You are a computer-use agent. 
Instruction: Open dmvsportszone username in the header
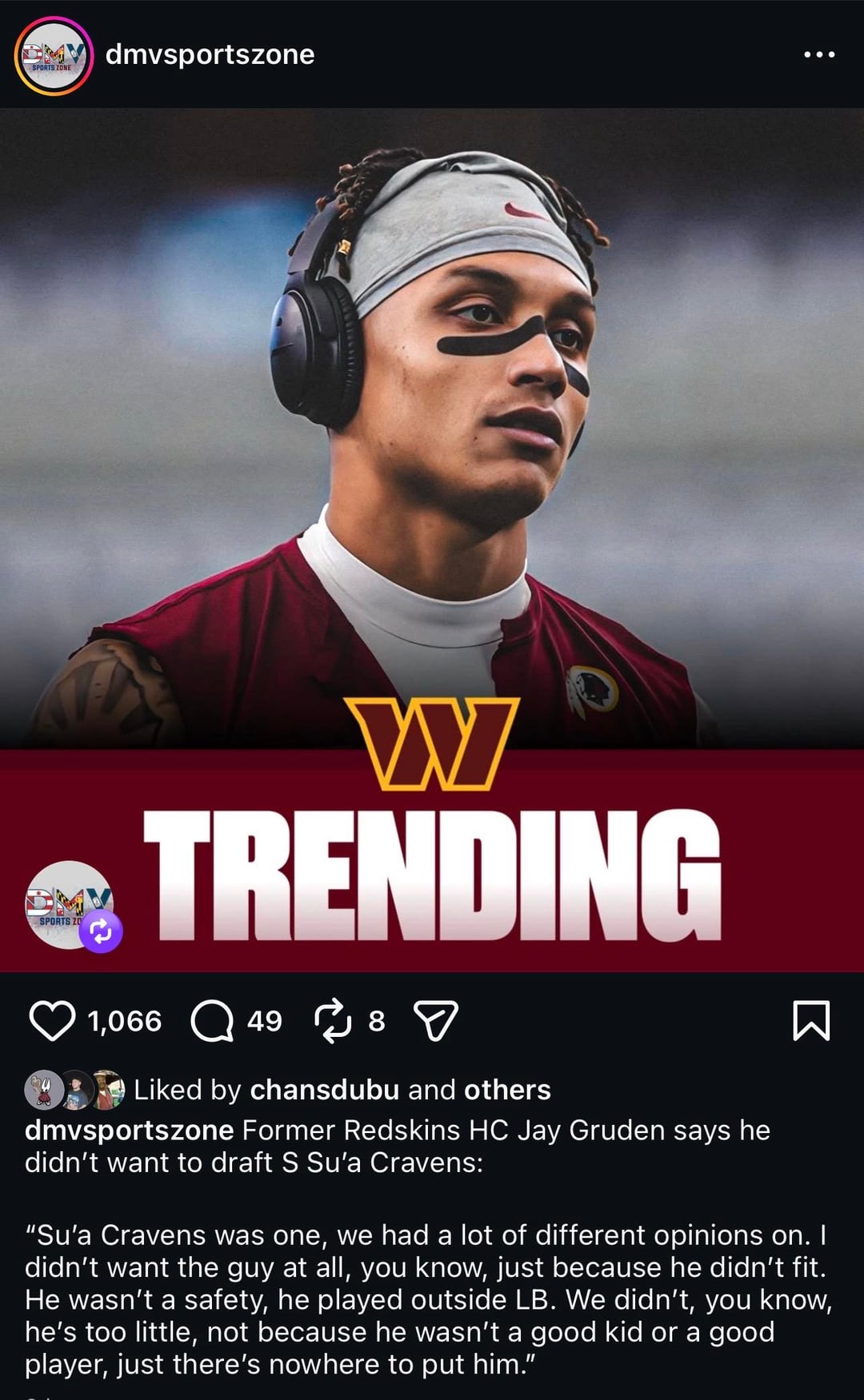pyautogui.click(x=210, y=54)
